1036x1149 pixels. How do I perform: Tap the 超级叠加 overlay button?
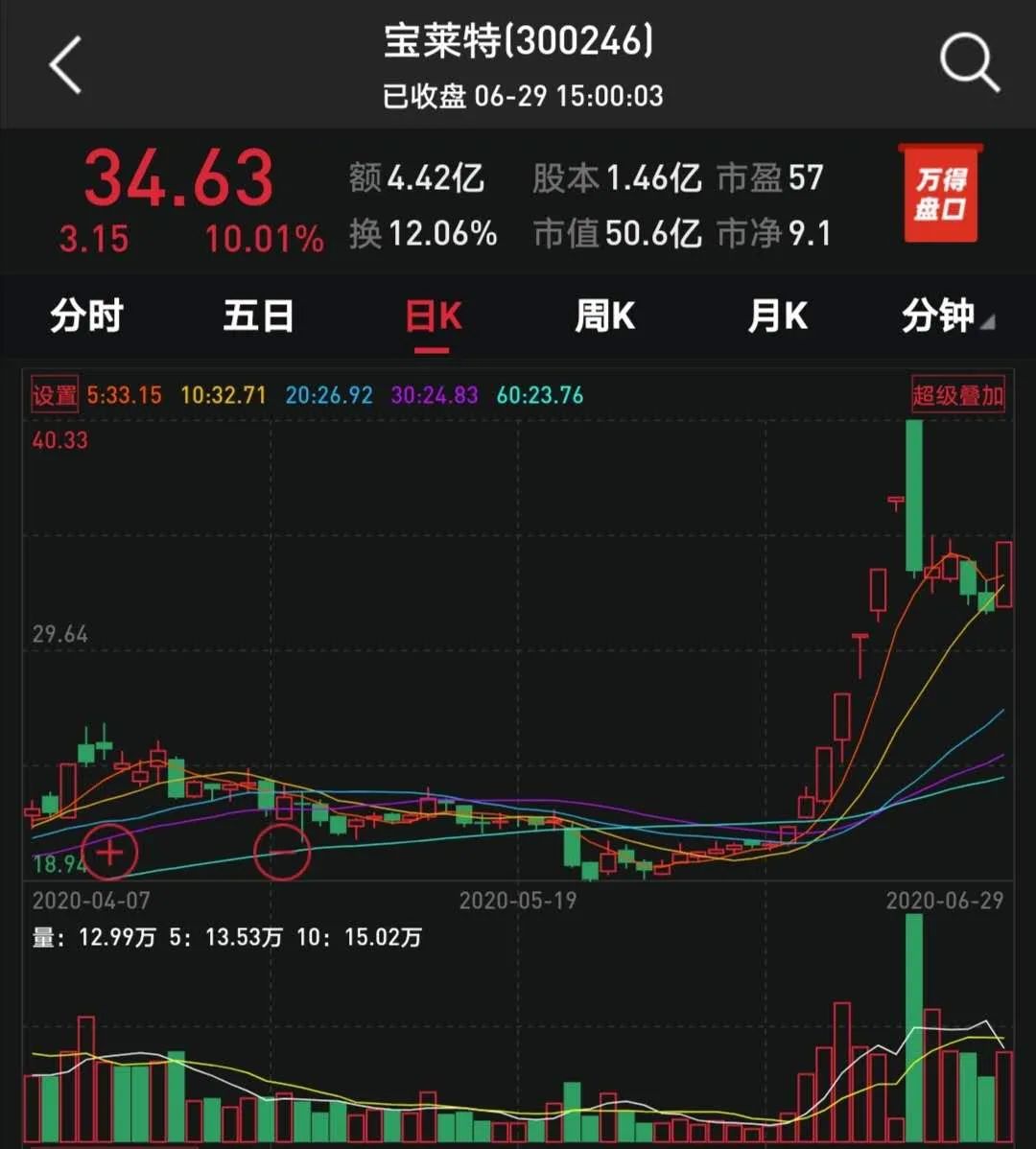coord(957,395)
